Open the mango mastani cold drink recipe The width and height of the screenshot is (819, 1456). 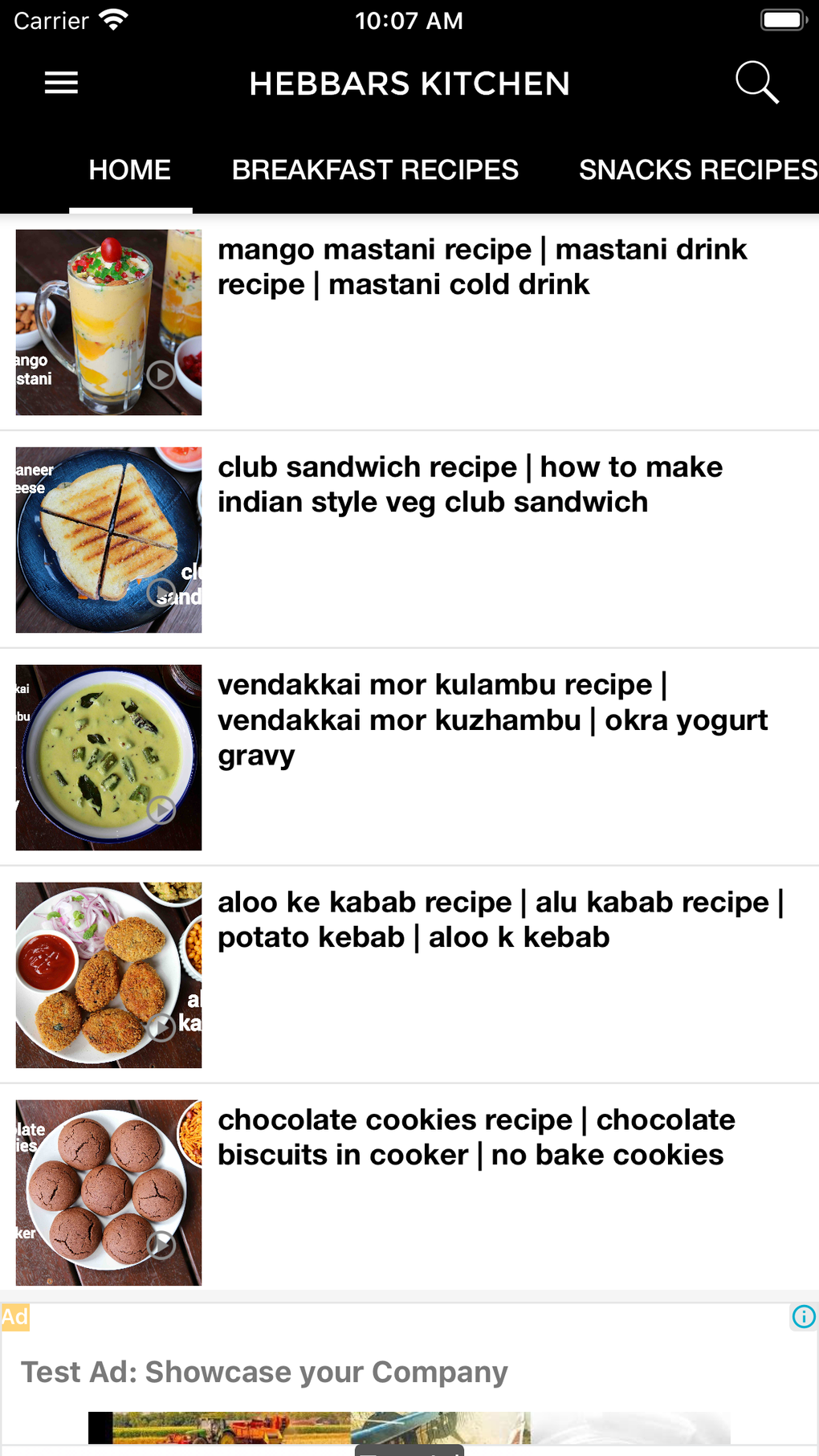tap(482, 267)
